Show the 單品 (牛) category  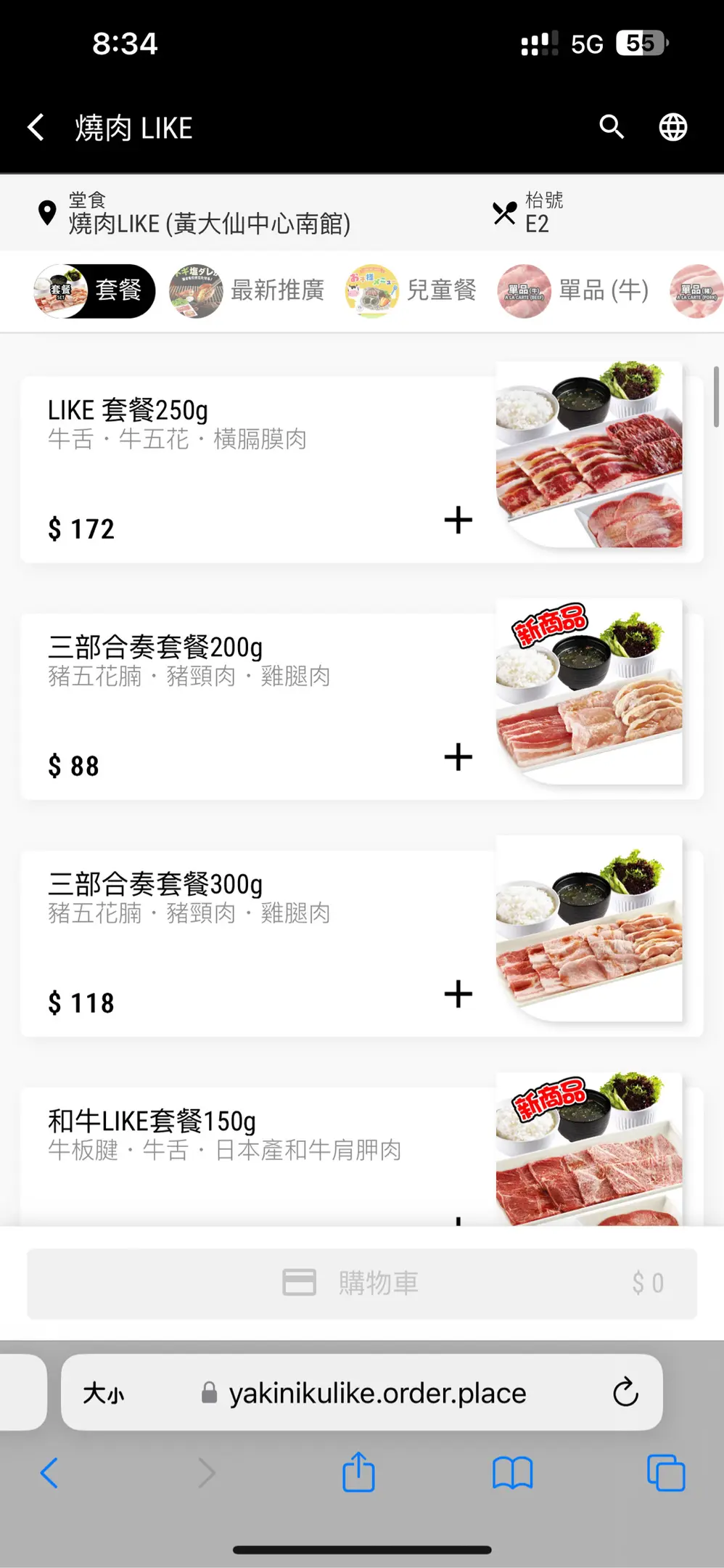[x=574, y=290]
